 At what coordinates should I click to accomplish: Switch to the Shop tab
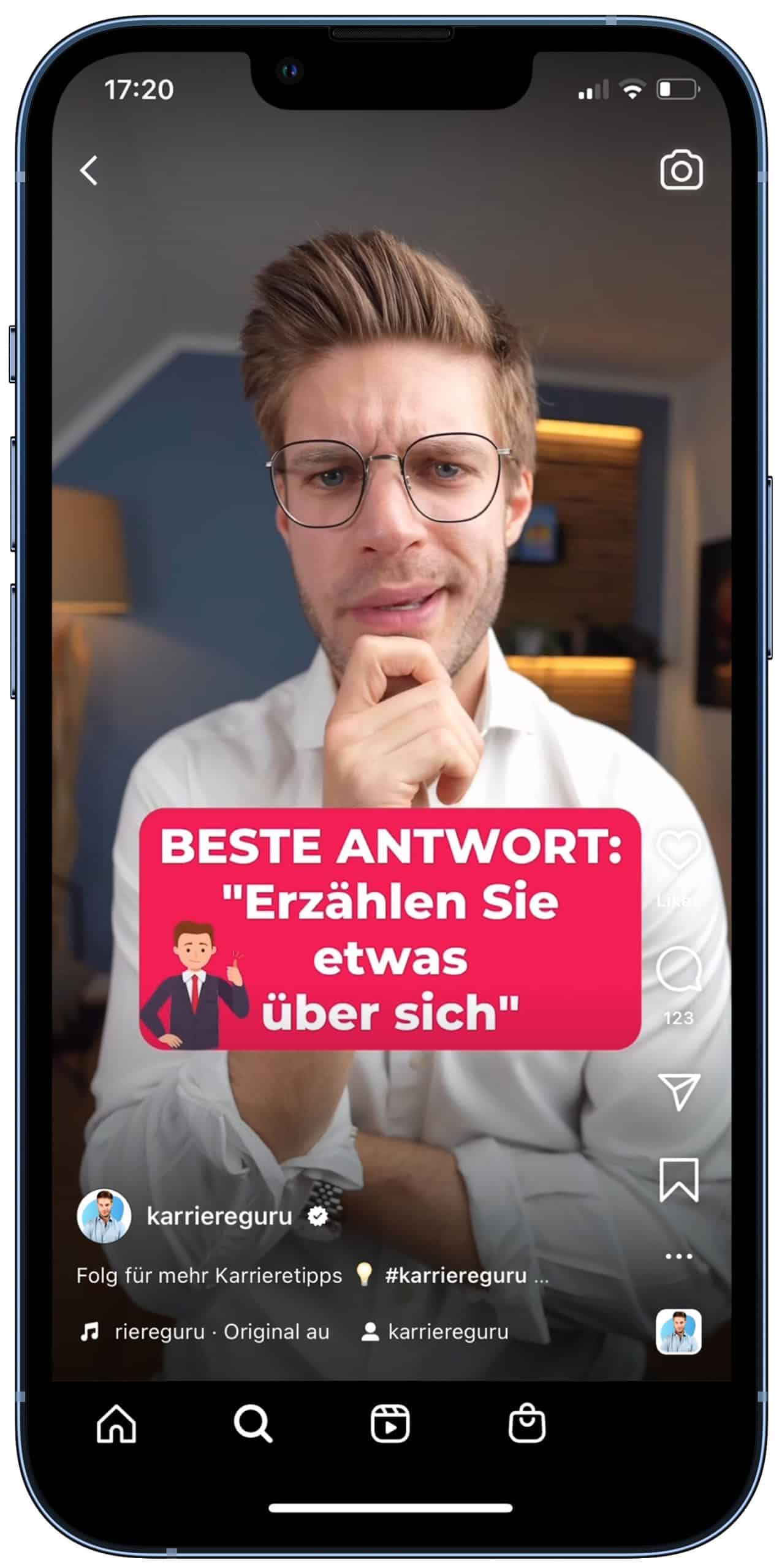coord(526,1423)
